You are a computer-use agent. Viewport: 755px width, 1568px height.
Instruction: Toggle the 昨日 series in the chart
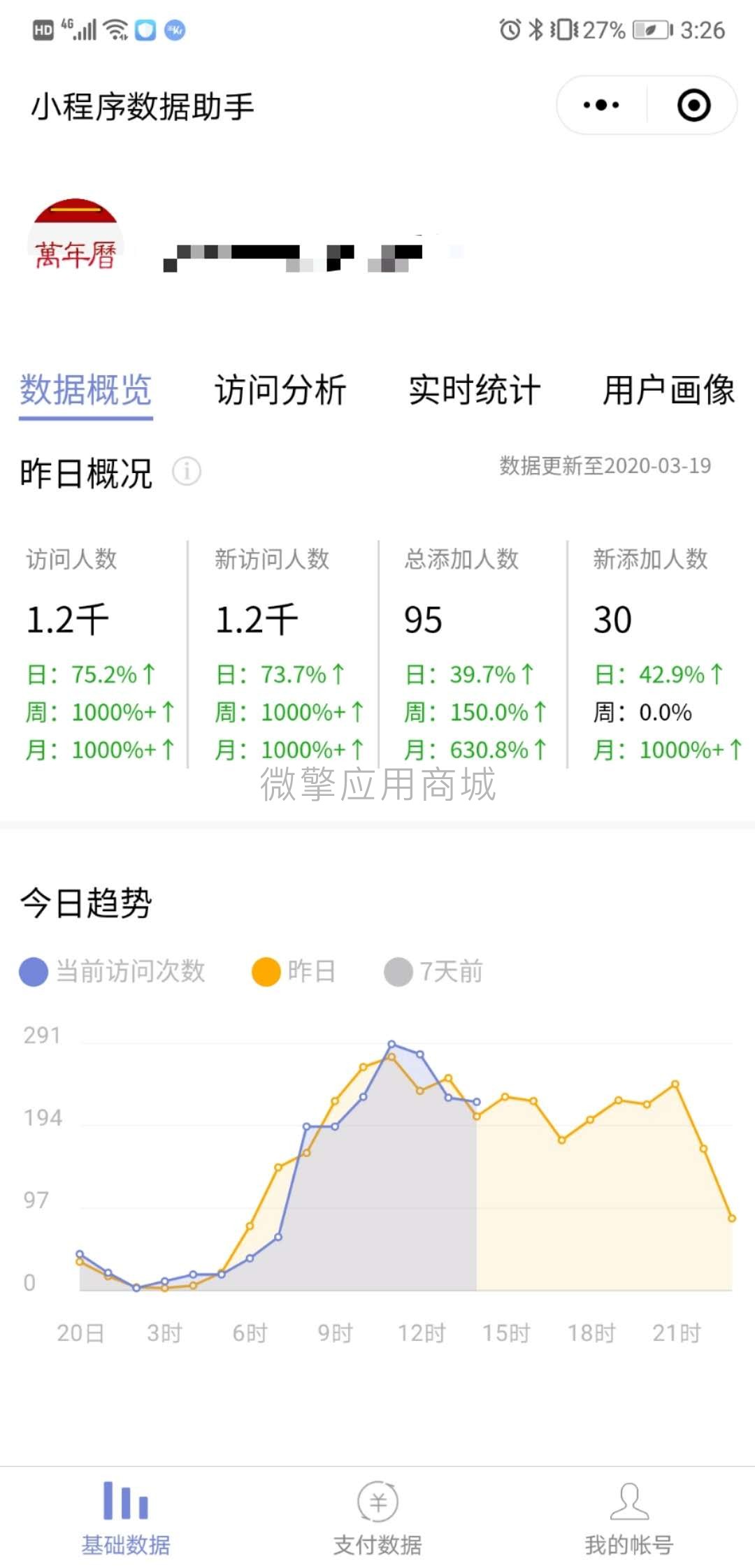(x=294, y=971)
